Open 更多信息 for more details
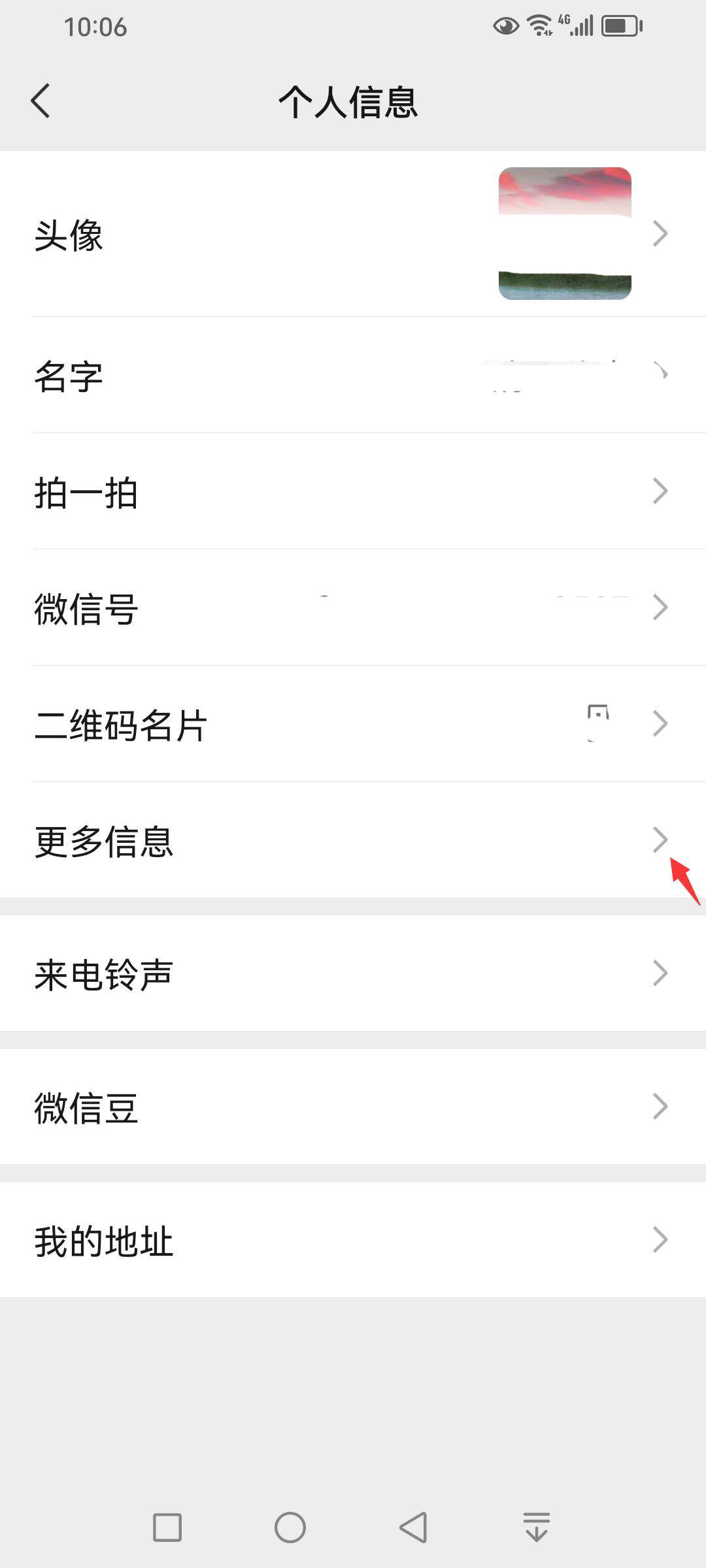 (x=353, y=840)
